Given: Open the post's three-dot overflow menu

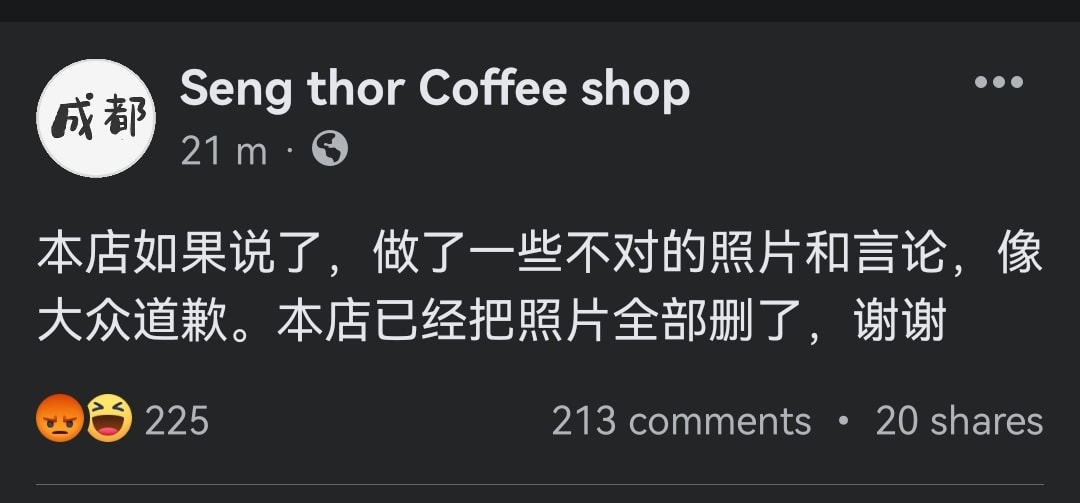Looking at the screenshot, I should [998, 83].
